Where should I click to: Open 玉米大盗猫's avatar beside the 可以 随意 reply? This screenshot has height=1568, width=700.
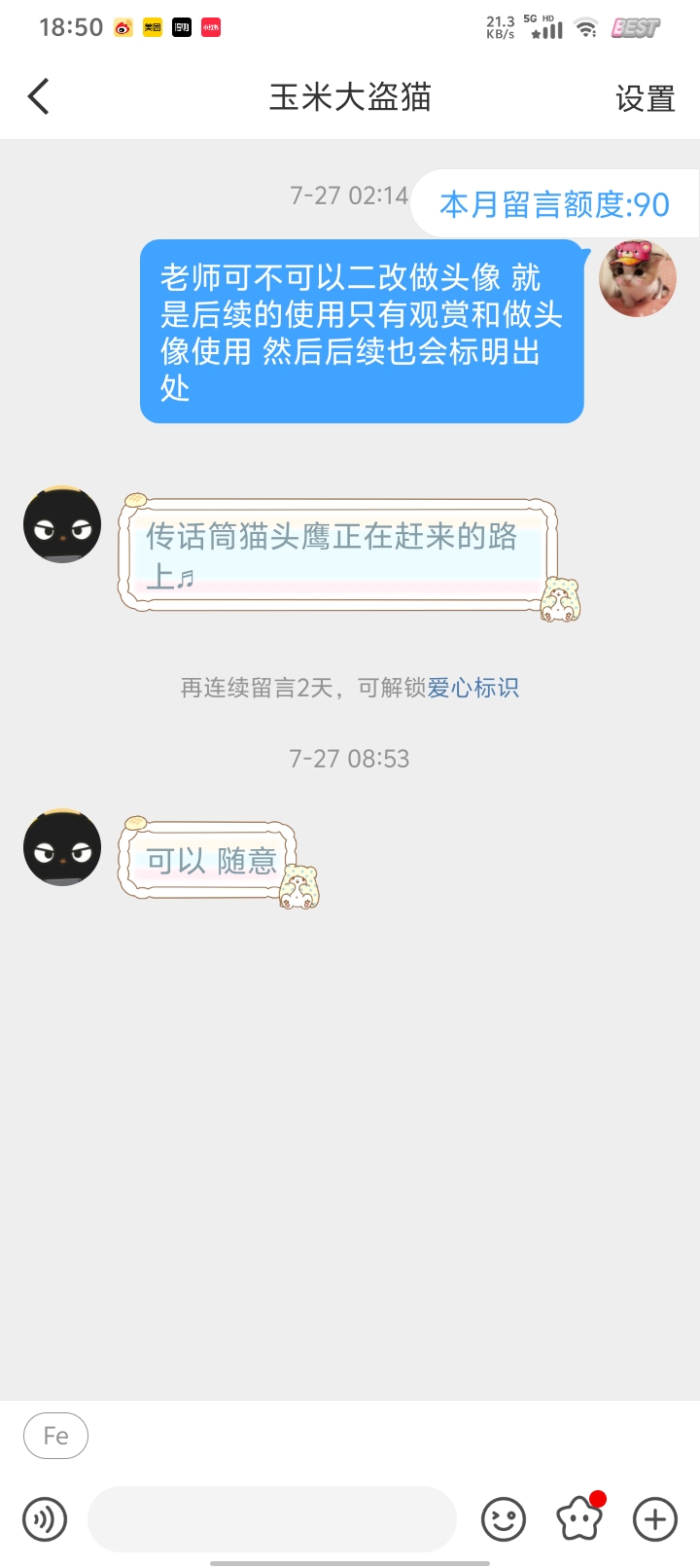click(x=62, y=846)
